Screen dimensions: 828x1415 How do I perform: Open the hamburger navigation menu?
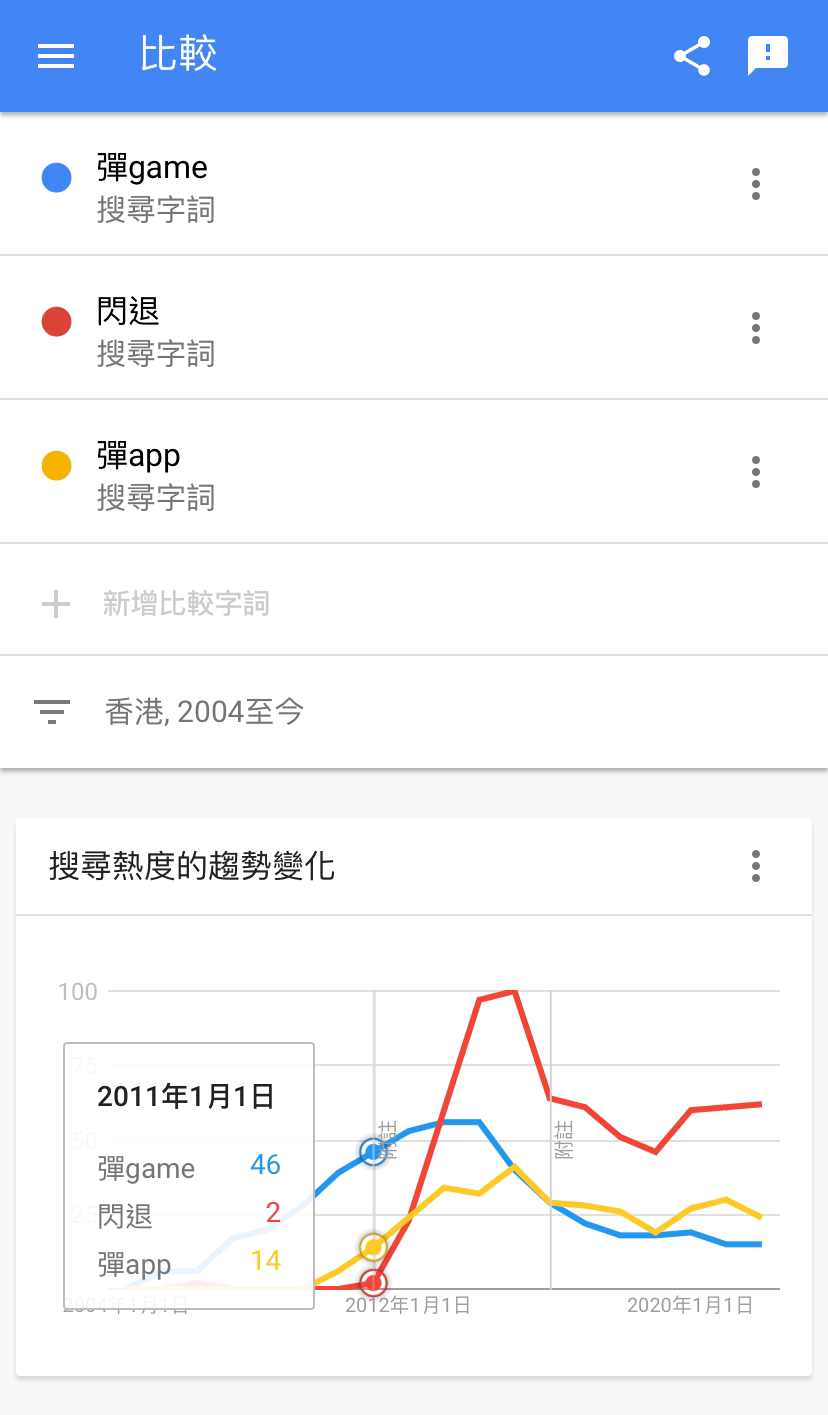click(56, 56)
